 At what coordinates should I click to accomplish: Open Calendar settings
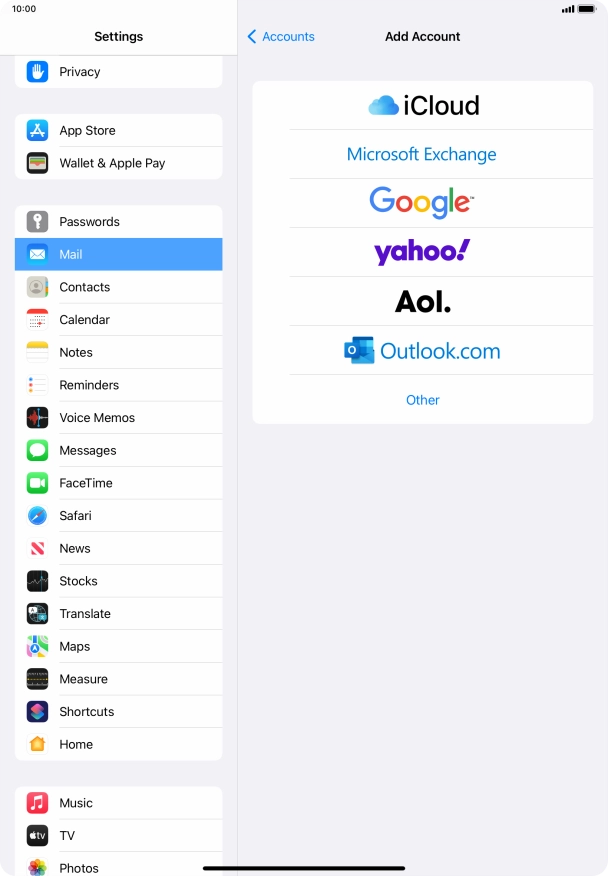pos(118,320)
